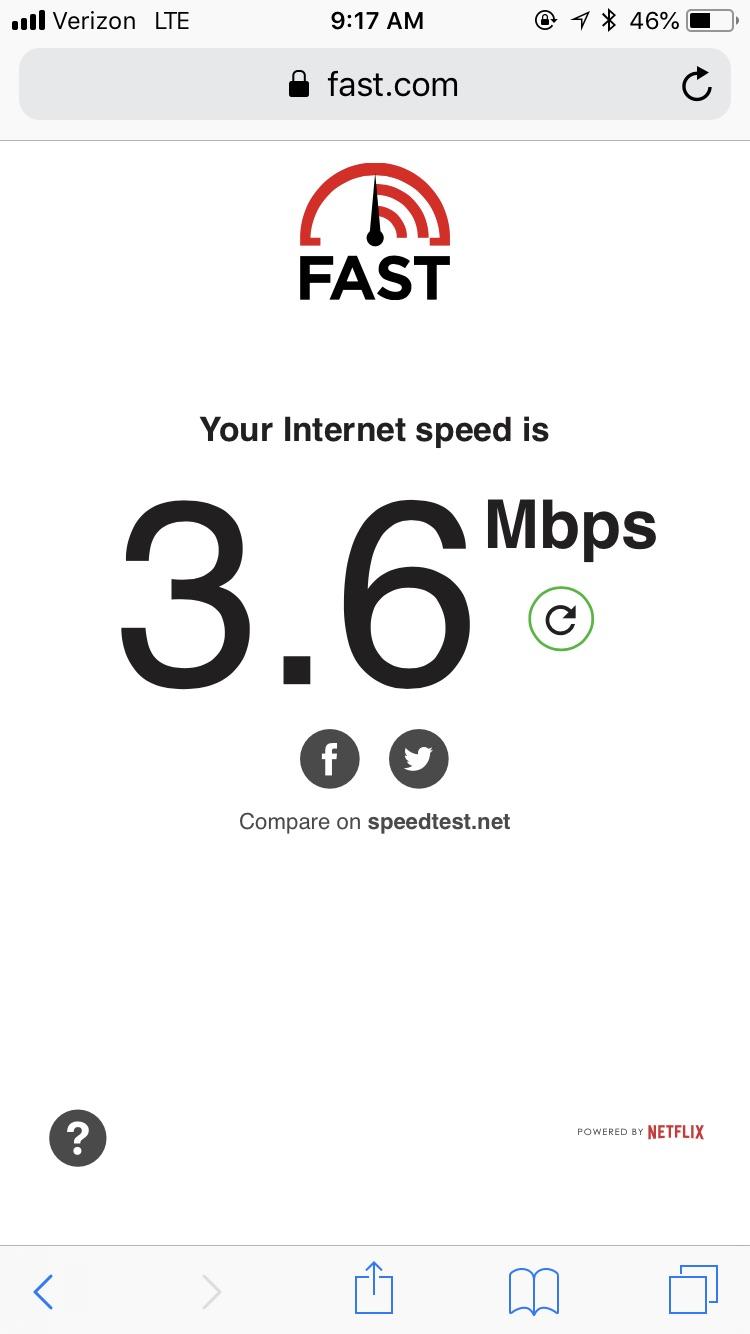Tap the Bluetooth status icon
Viewport: 750px width, 1334px height.
point(608,19)
